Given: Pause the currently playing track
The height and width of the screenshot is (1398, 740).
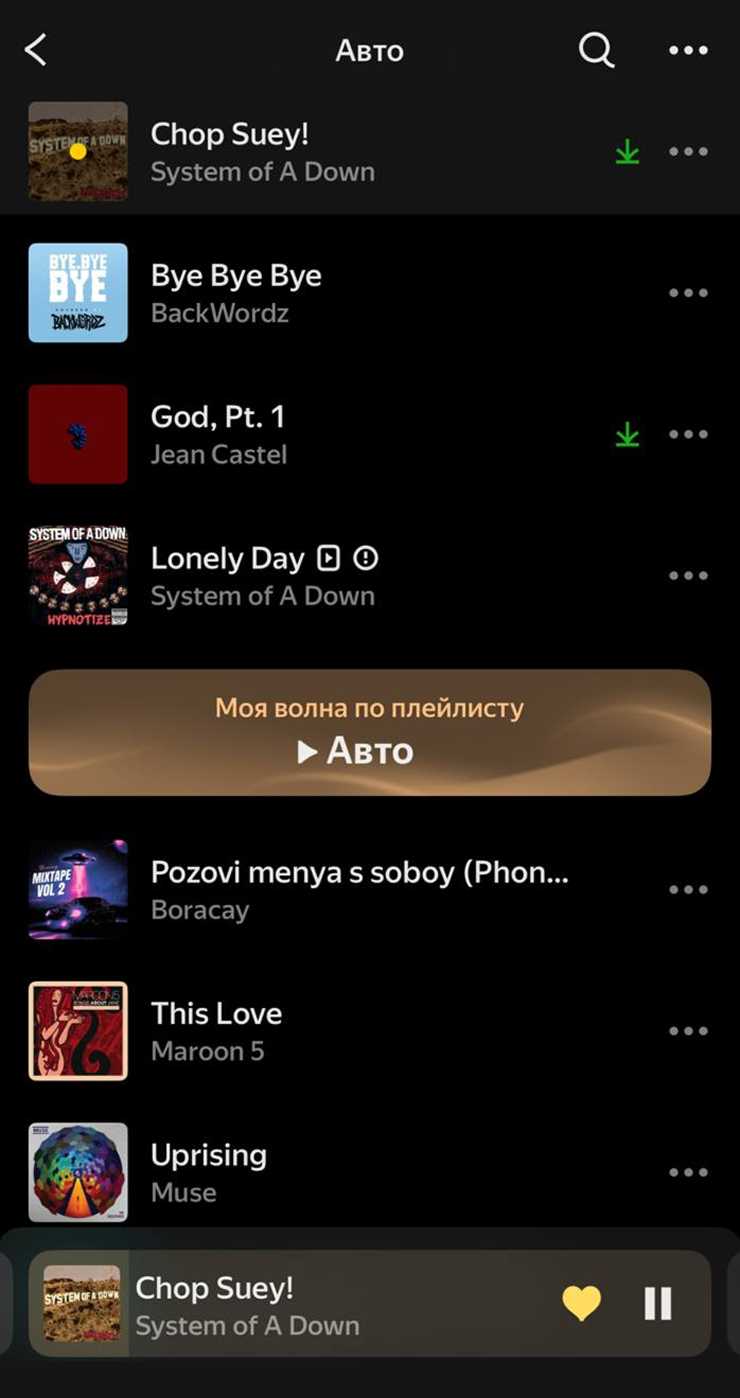Looking at the screenshot, I should [658, 1303].
